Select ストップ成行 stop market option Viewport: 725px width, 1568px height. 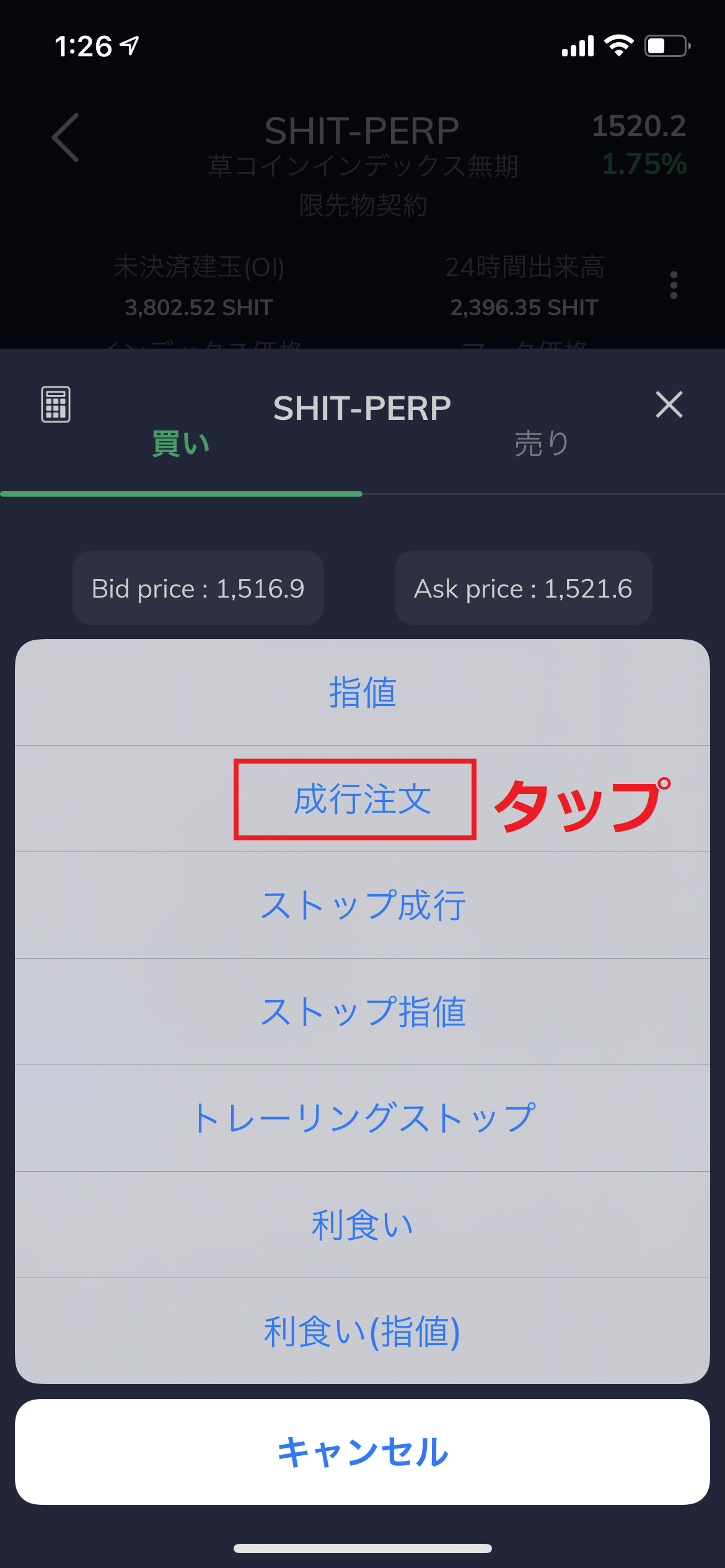pos(362,905)
